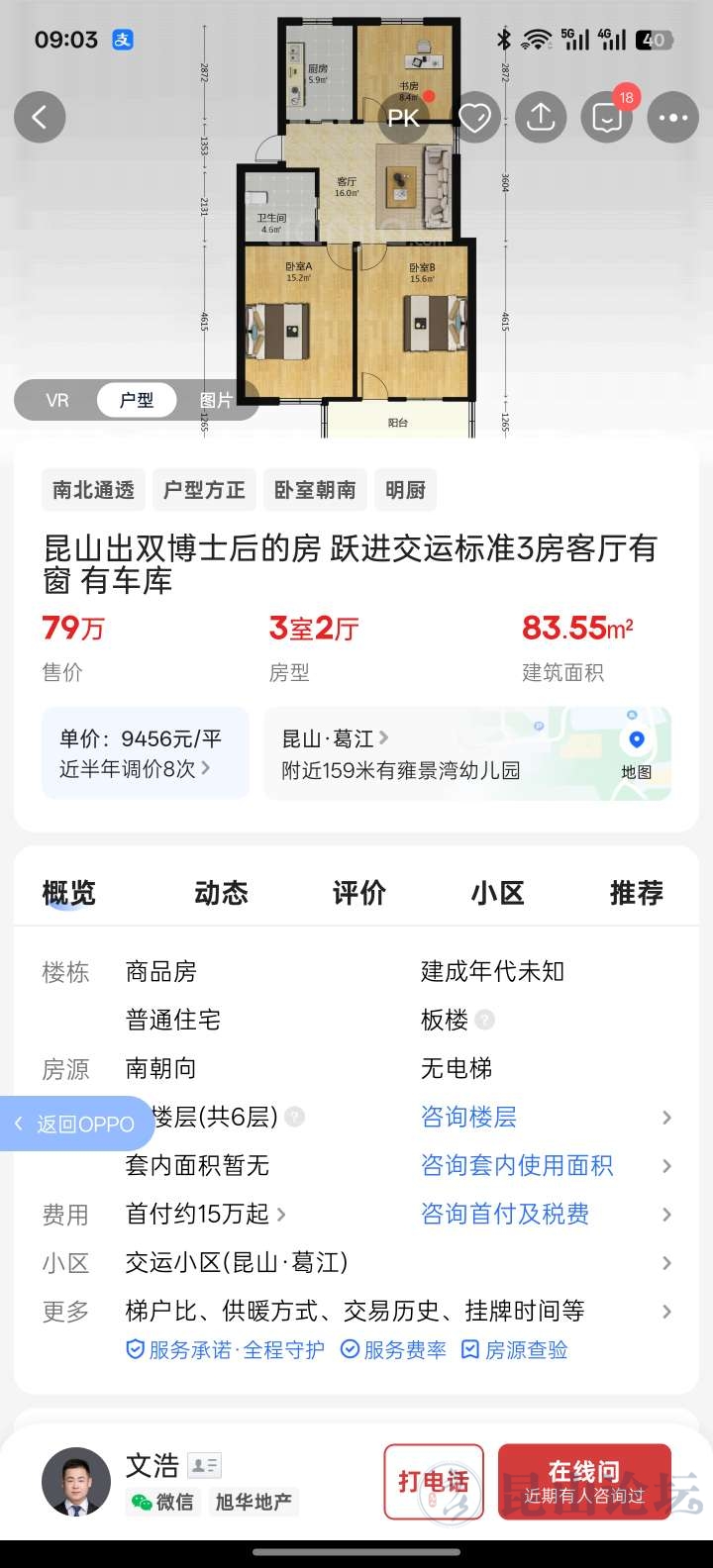The width and height of the screenshot is (713, 1568).
Task: Switch to the 评价 tab
Action: point(358,893)
